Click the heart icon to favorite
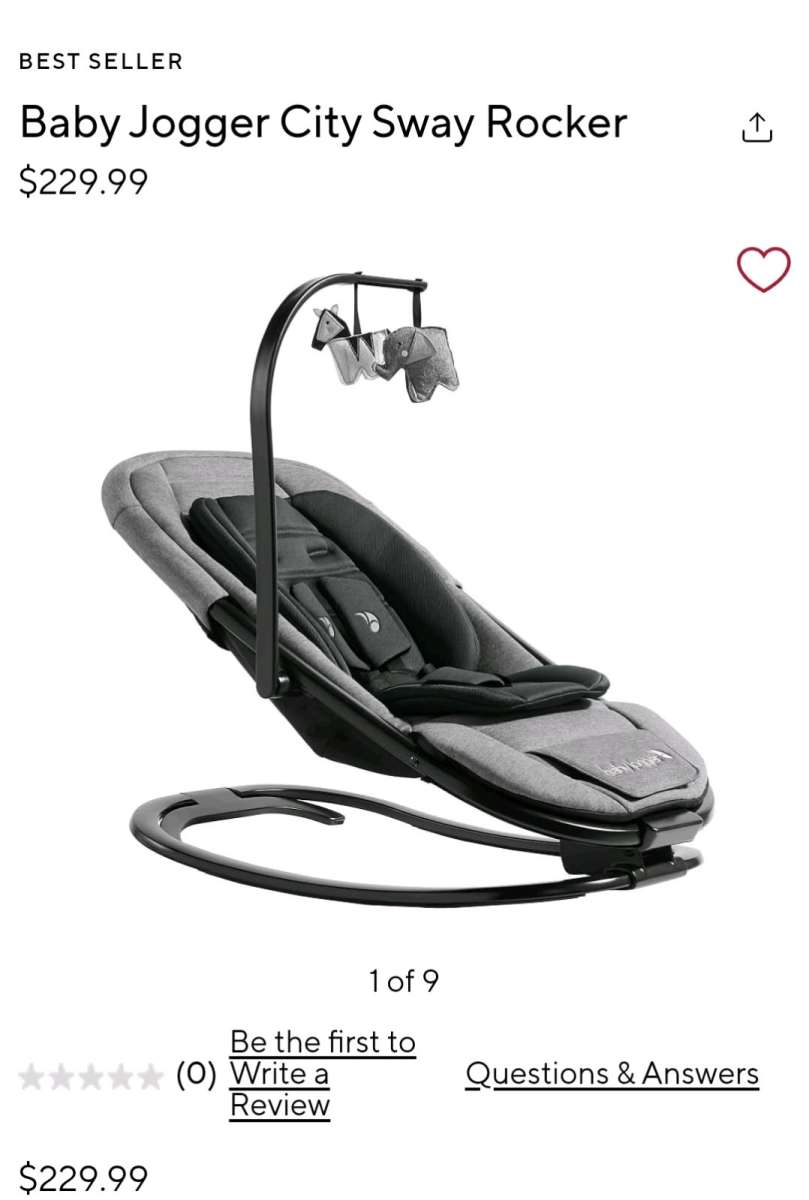809x1200 pixels. point(763,269)
